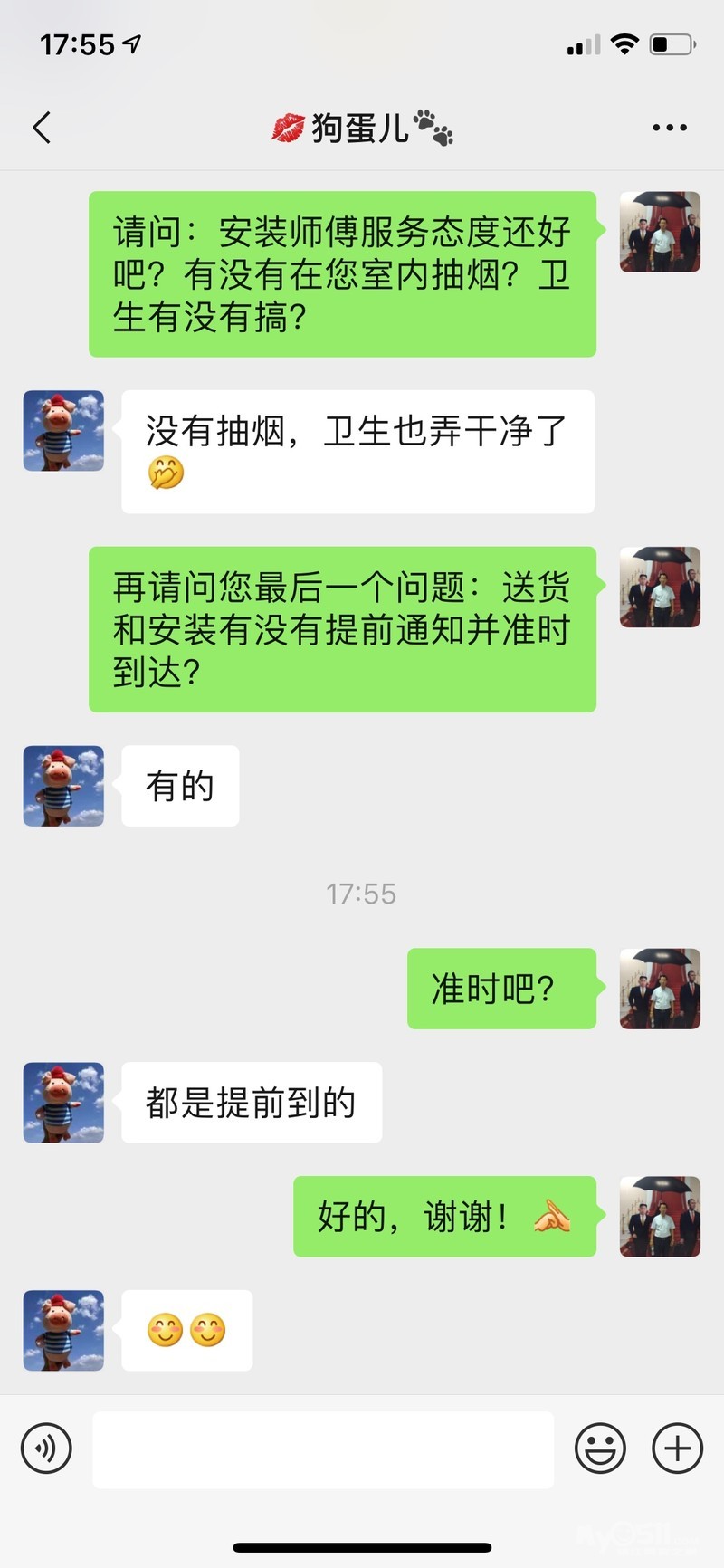This screenshot has height=1568, width=724.
Task: Switch to voice message input
Action: click(x=46, y=1448)
